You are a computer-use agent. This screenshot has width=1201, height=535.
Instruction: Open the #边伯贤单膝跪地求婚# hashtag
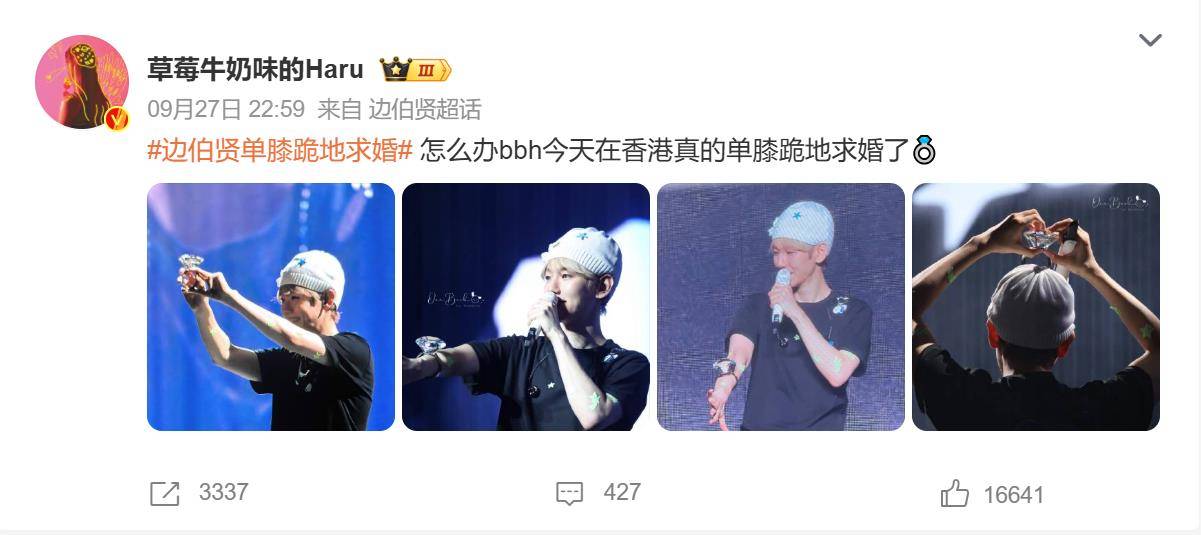click(x=280, y=150)
